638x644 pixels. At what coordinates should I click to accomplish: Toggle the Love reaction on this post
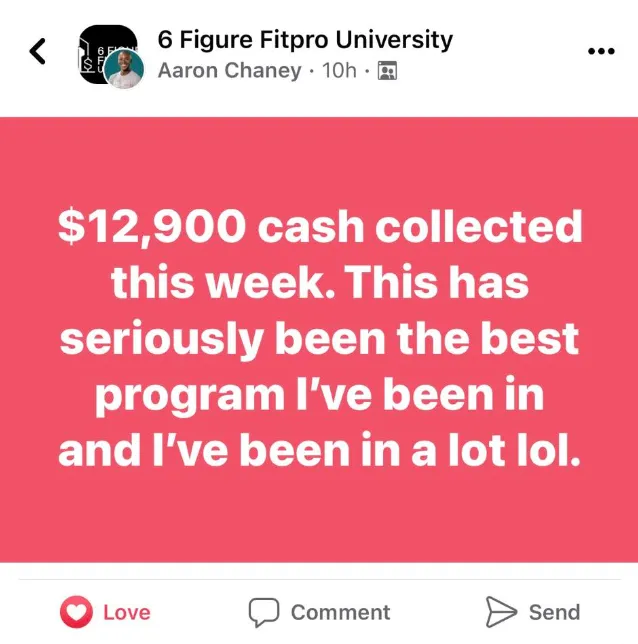tap(105, 612)
